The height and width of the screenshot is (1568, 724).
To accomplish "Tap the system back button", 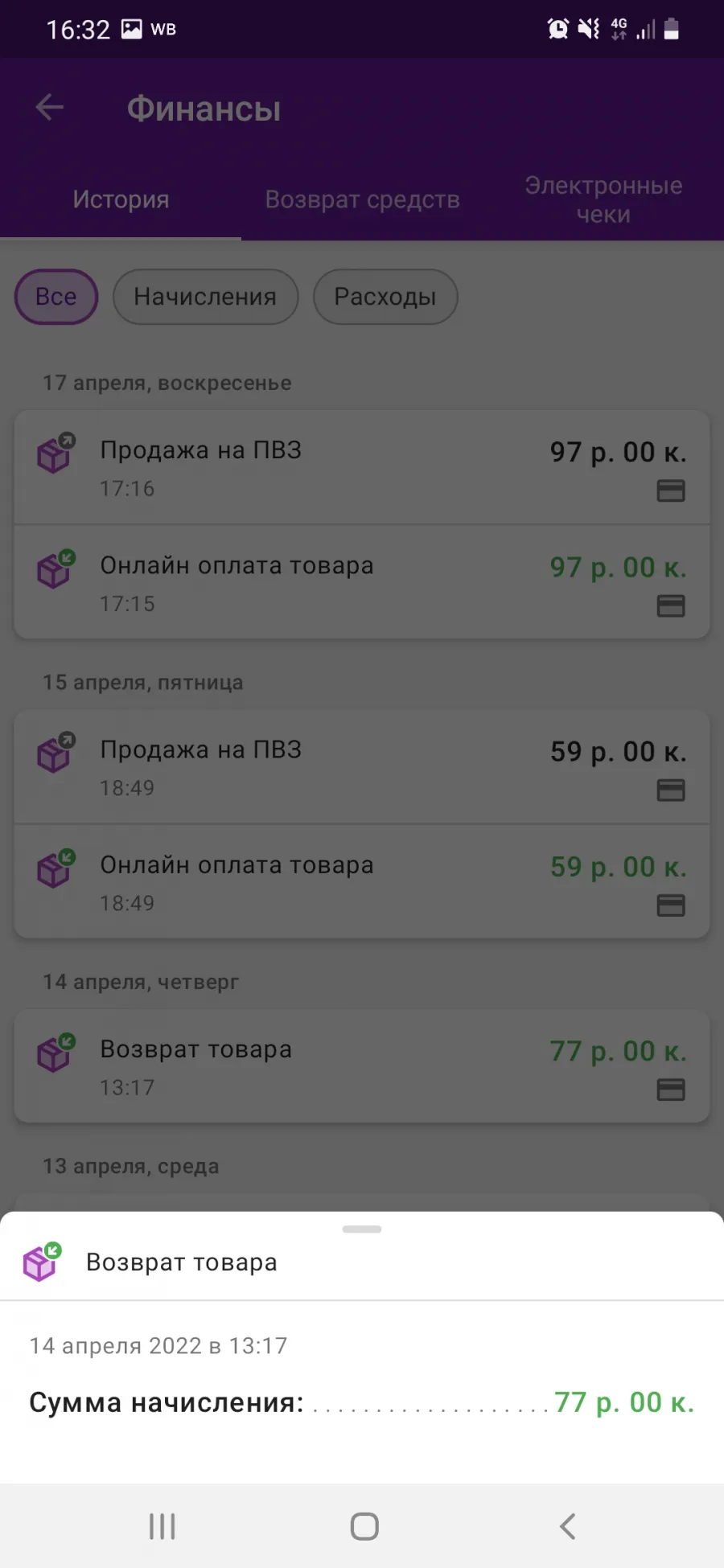I will [x=567, y=1525].
